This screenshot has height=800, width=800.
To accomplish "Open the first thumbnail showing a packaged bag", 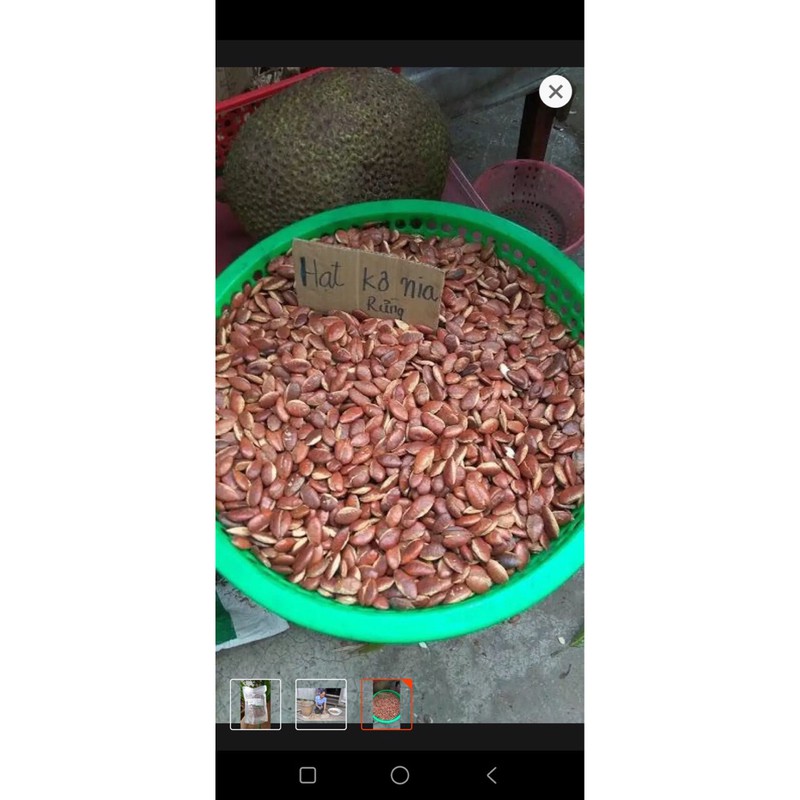I will pyautogui.click(x=255, y=704).
